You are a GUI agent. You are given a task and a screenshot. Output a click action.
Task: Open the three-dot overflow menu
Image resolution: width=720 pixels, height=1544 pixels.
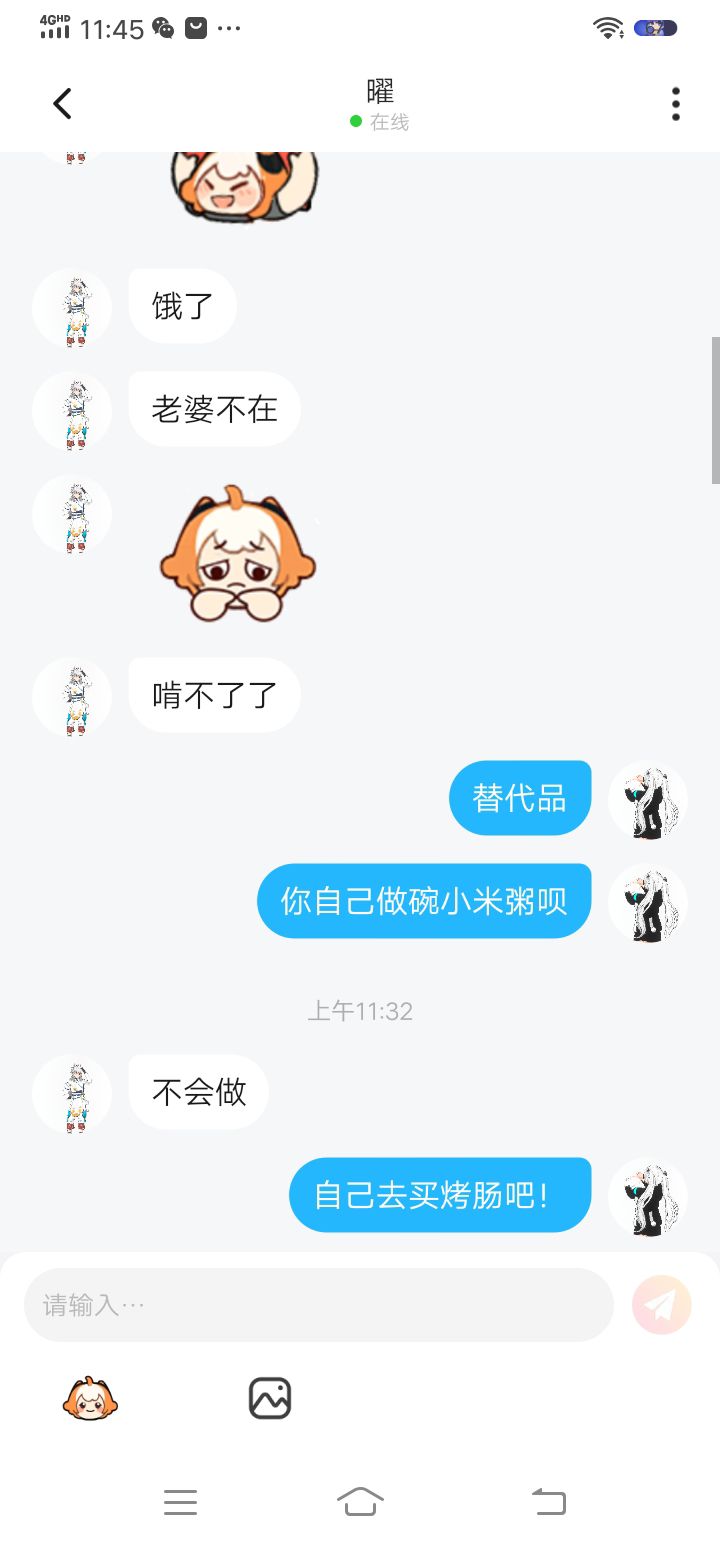(676, 103)
